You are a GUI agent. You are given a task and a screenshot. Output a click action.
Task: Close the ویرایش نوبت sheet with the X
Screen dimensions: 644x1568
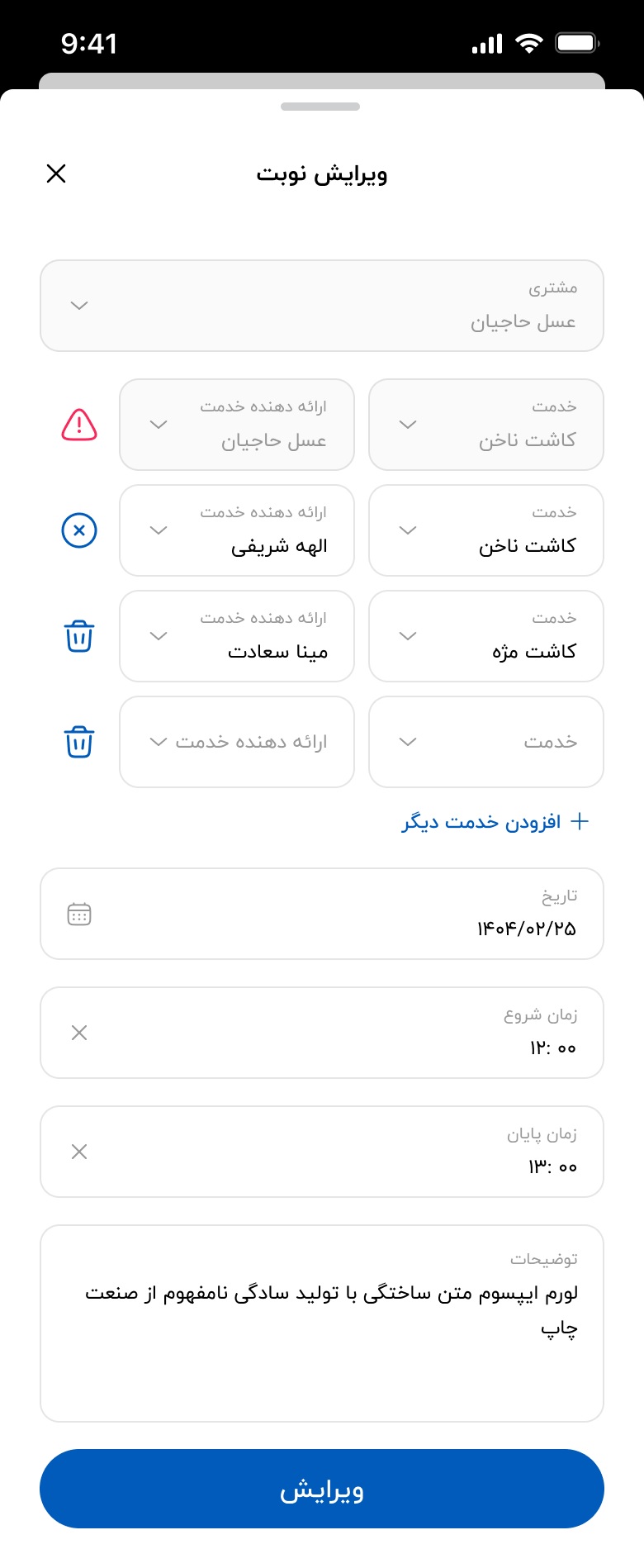pos(56,173)
